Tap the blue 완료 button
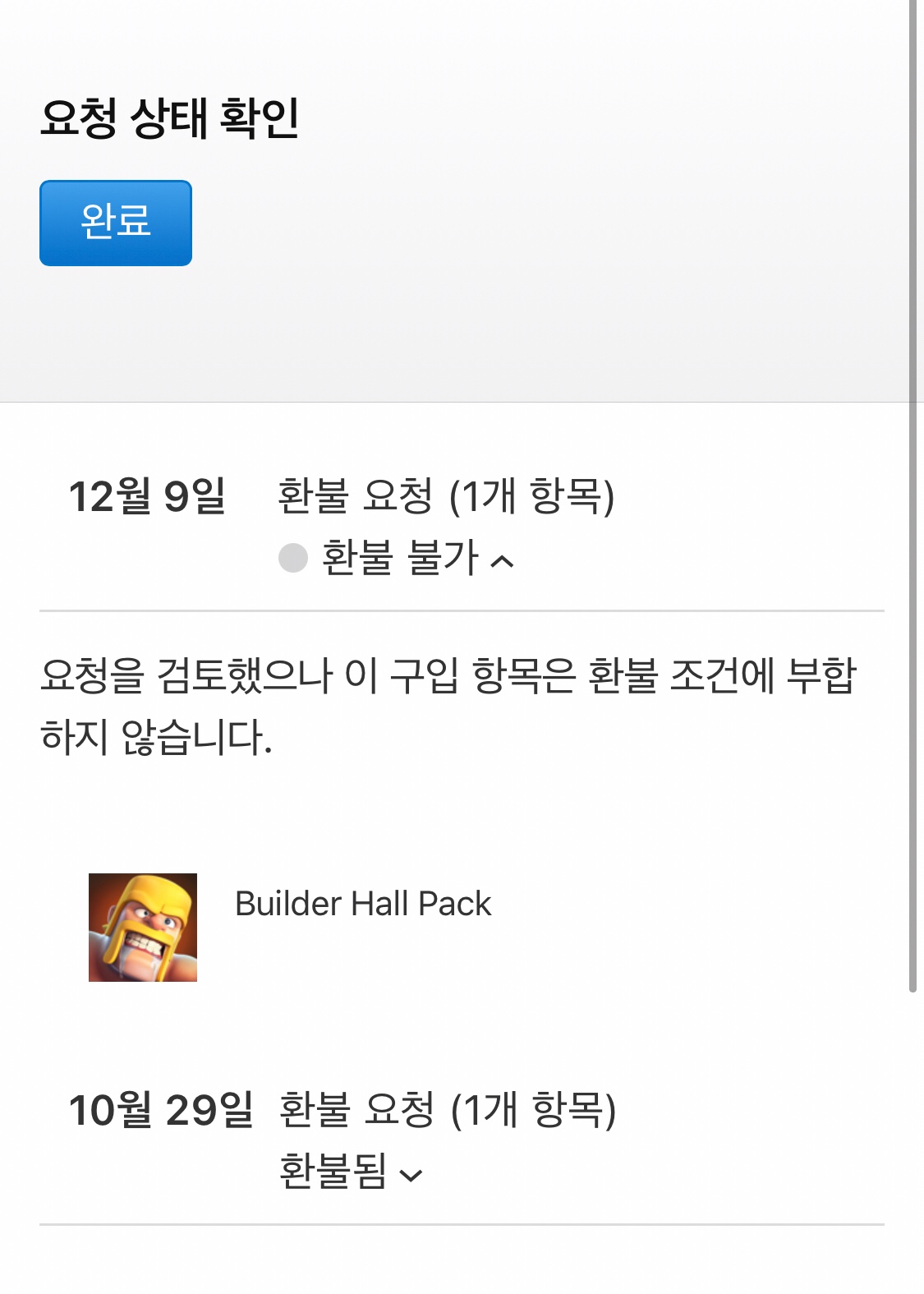The image size is (924, 1294). coord(116,223)
